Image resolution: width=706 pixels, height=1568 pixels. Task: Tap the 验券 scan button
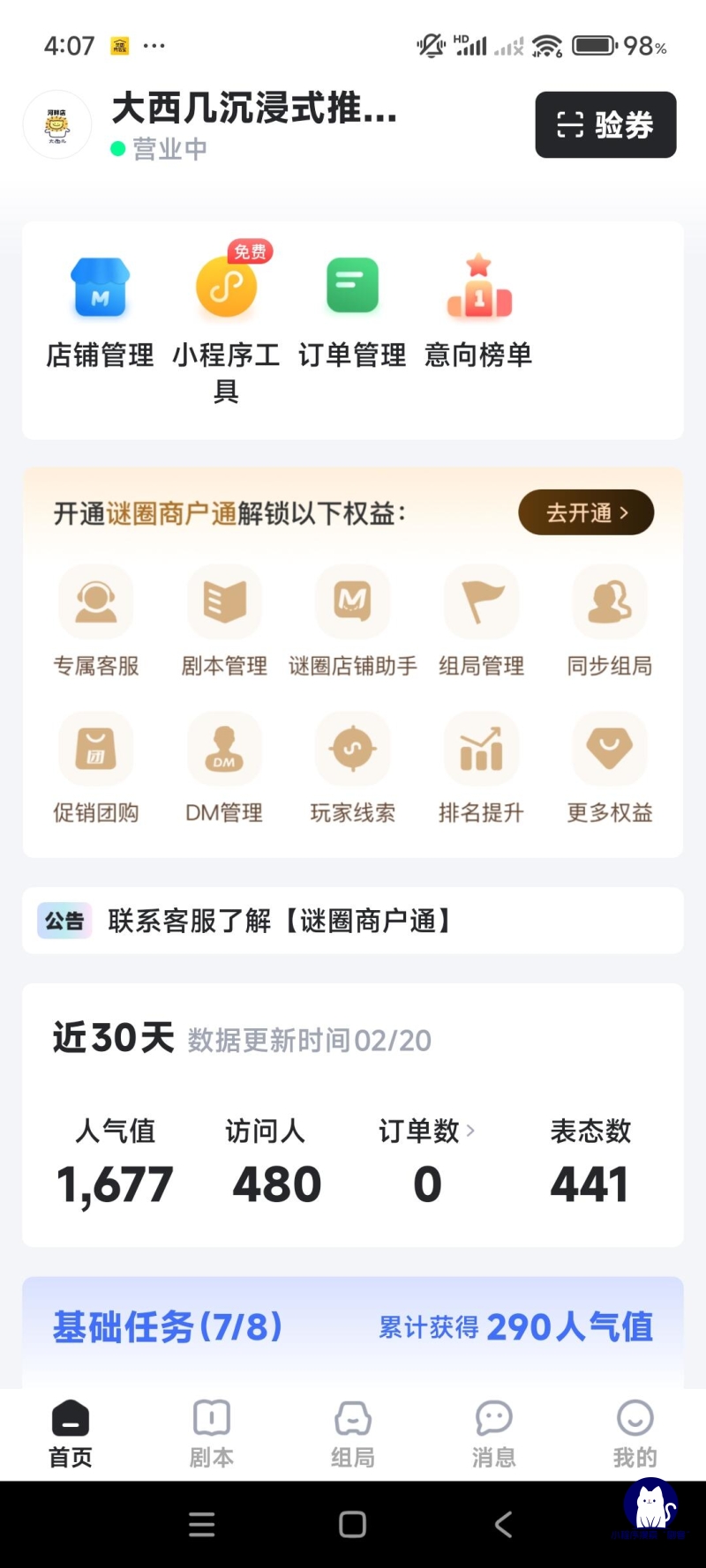(605, 124)
